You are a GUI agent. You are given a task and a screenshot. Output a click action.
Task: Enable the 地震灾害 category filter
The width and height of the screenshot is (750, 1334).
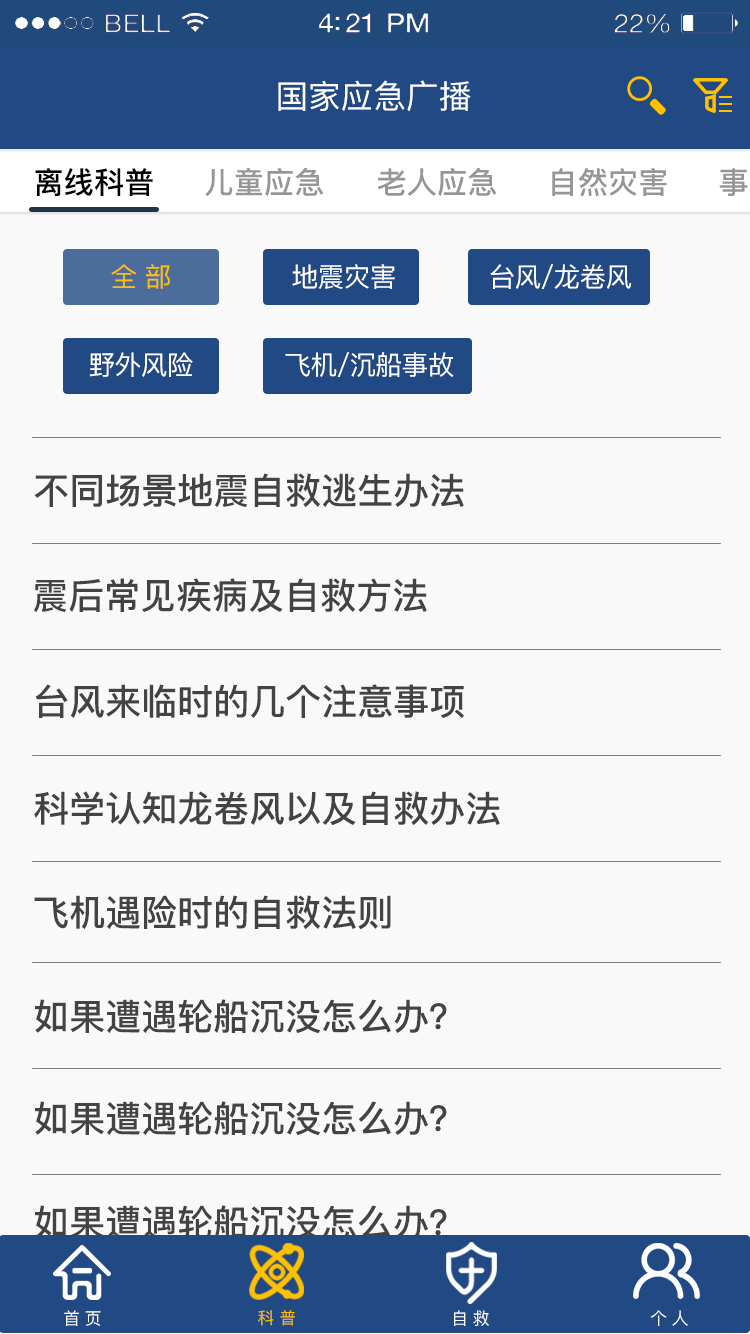(340, 277)
